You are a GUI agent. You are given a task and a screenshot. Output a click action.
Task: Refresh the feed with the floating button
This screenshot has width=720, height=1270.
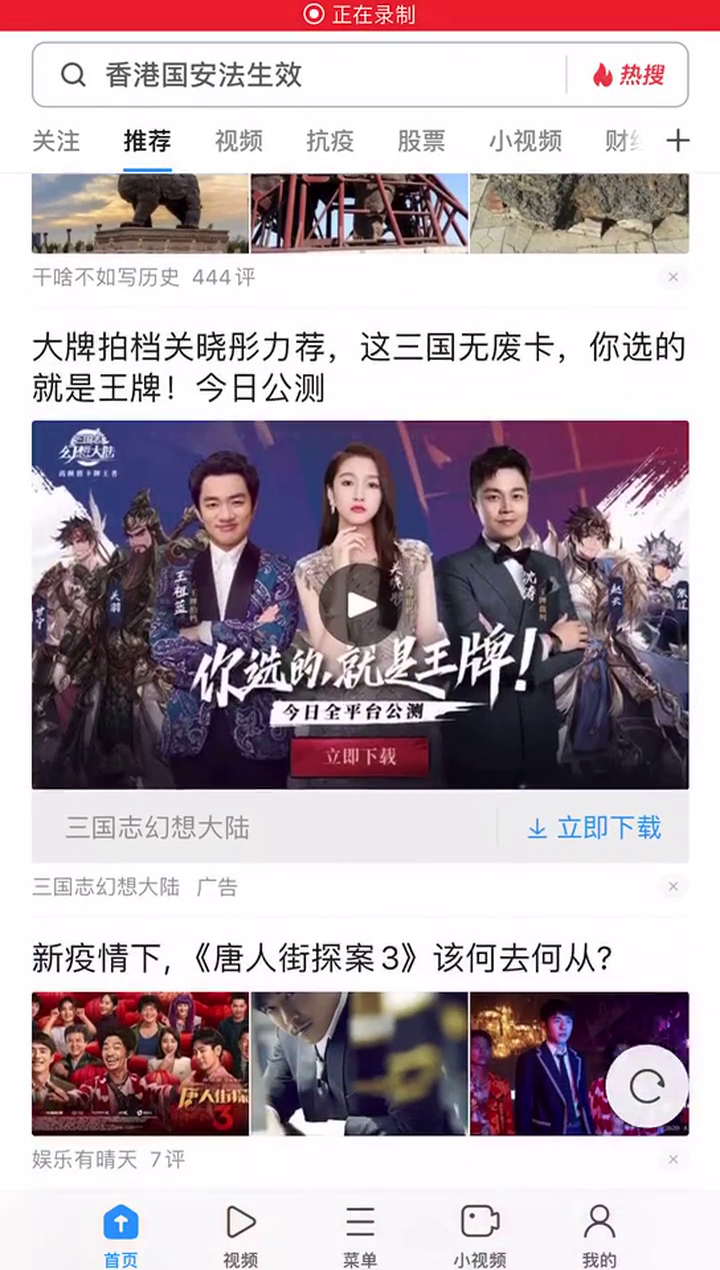pyautogui.click(x=647, y=1087)
